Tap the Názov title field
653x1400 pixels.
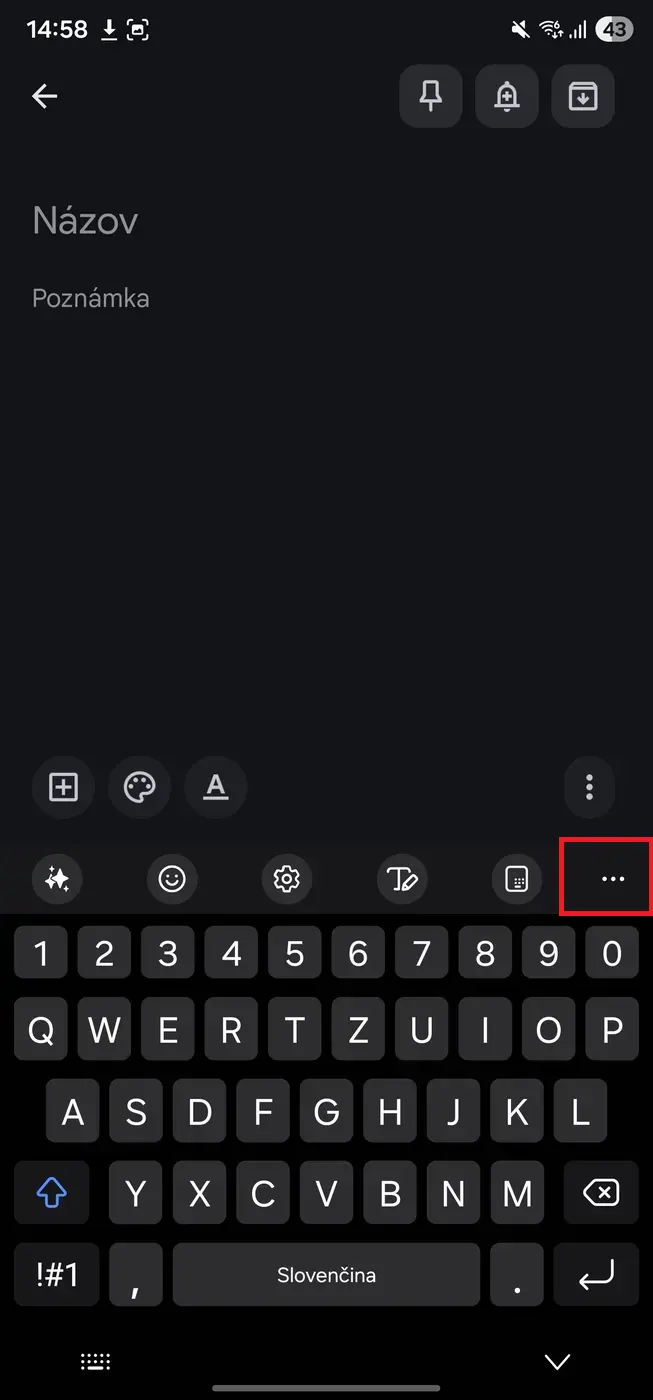[x=85, y=220]
